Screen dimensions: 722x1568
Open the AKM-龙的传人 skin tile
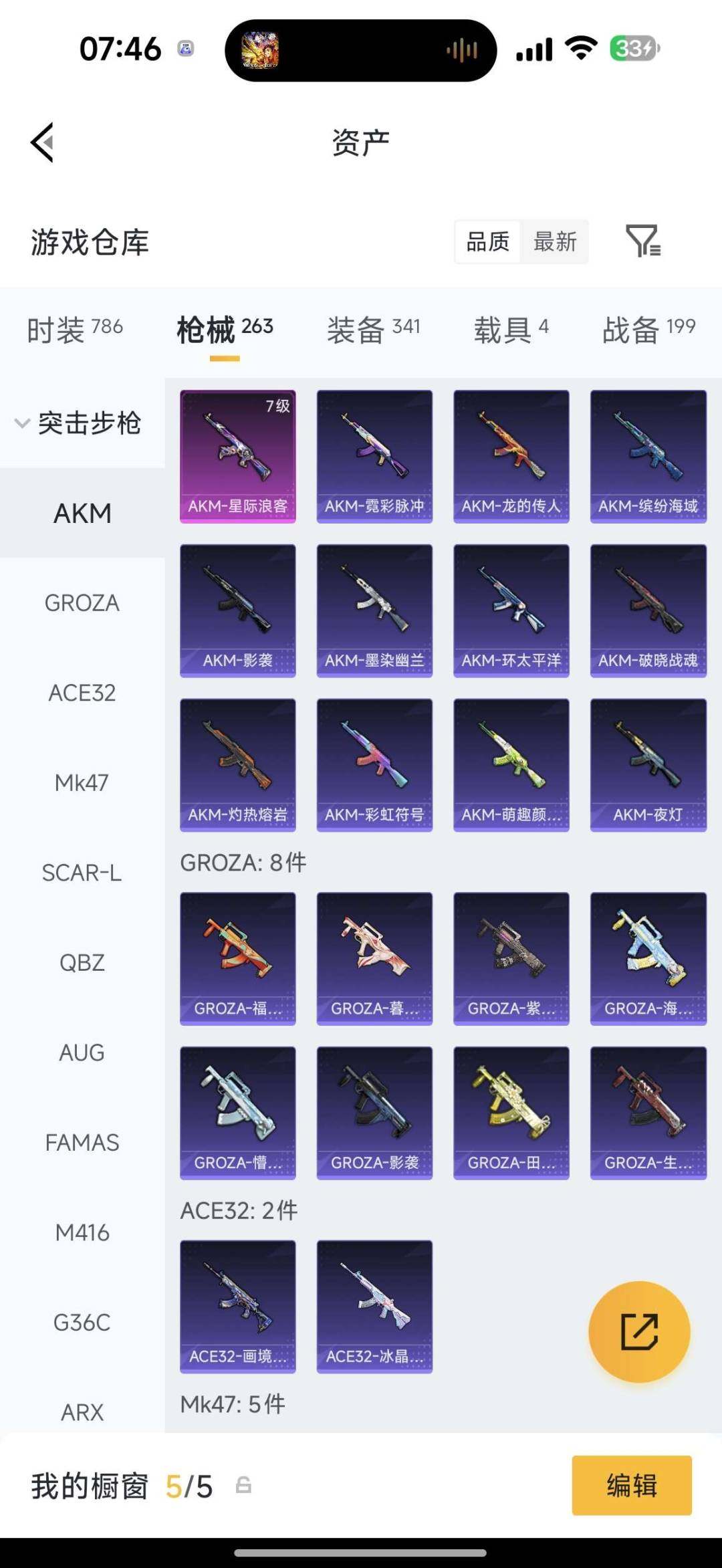click(x=511, y=456)
